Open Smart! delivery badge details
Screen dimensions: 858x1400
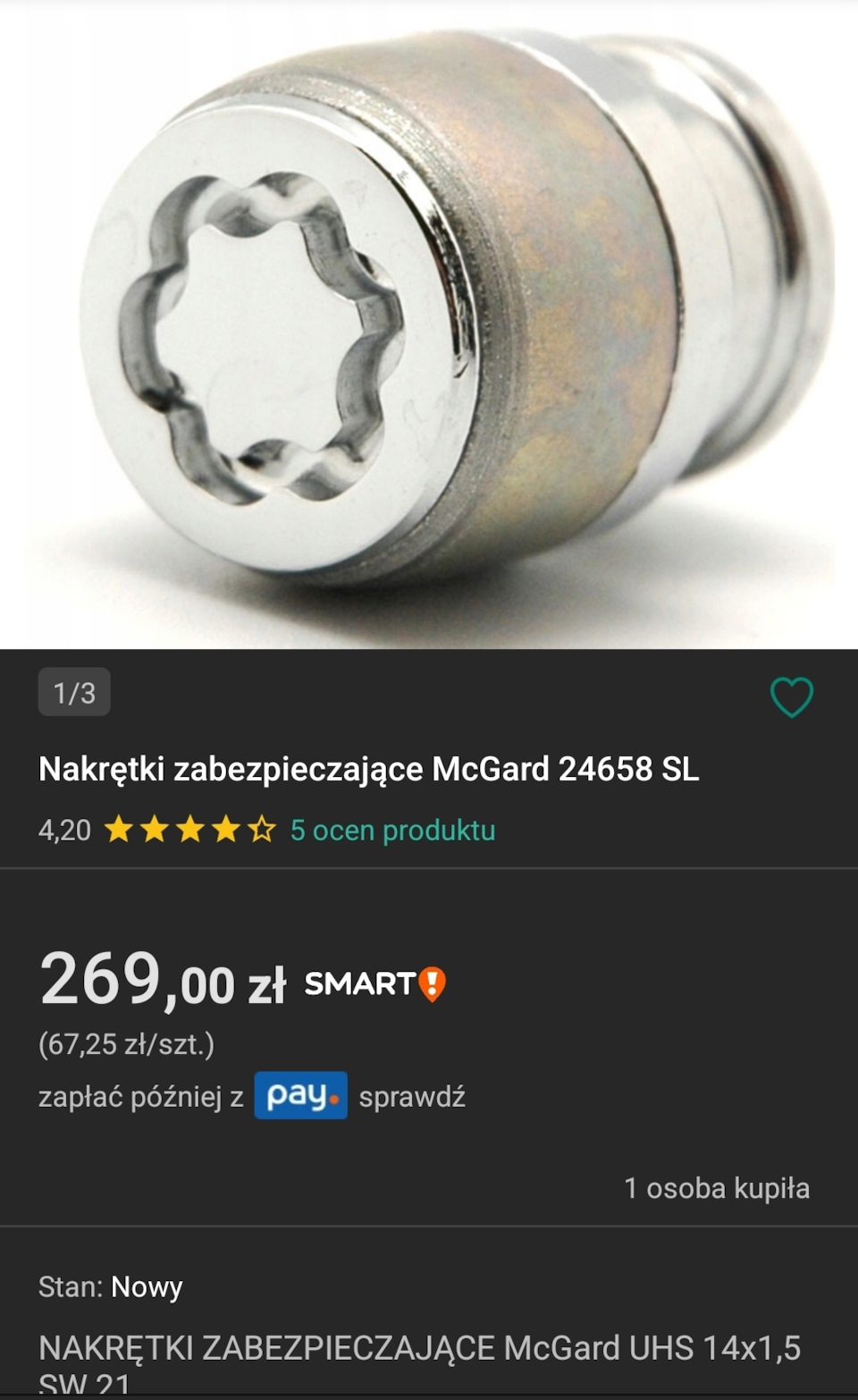click(374, 984)
